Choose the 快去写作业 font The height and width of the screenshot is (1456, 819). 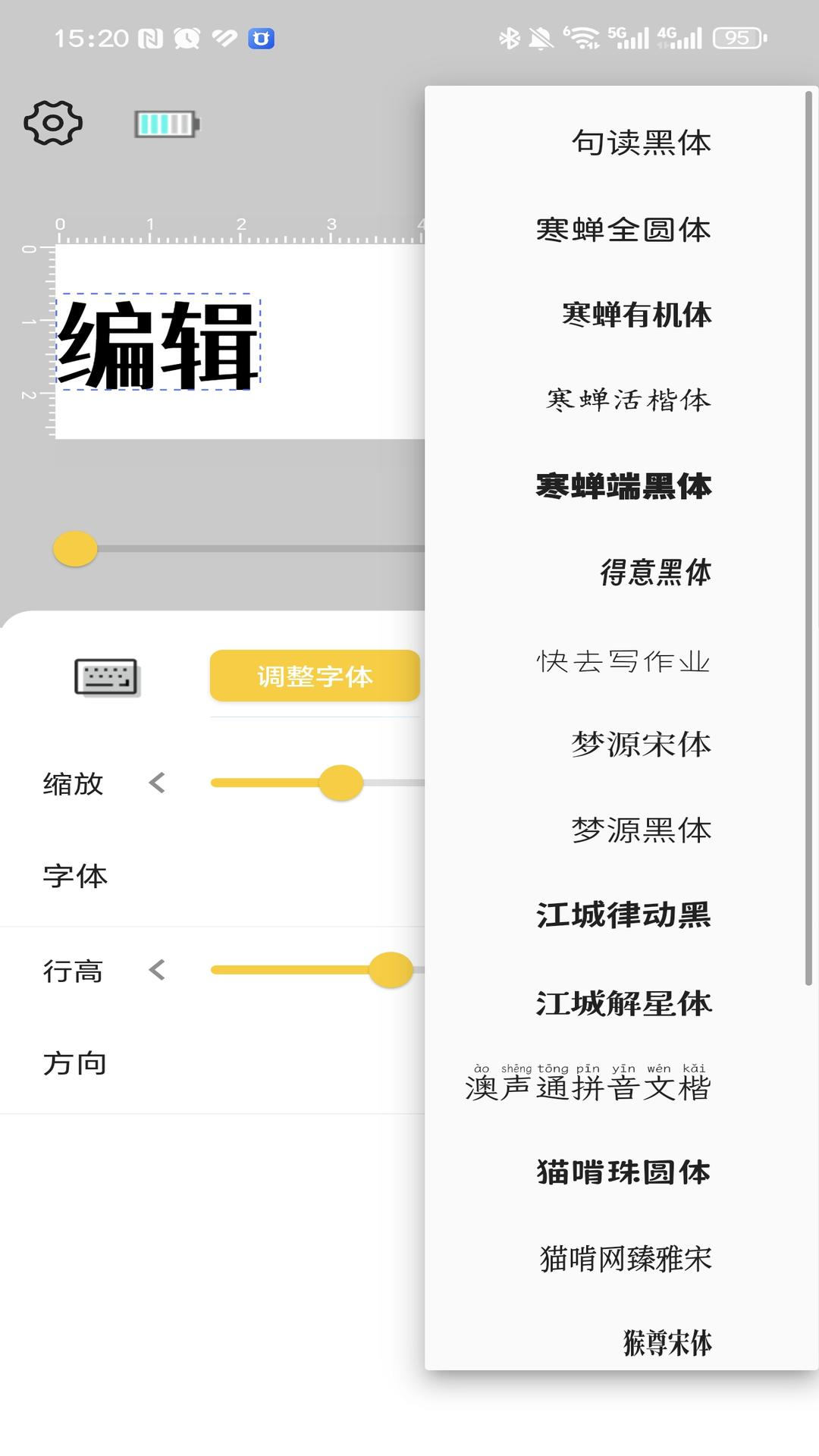(x=622, y=661)
